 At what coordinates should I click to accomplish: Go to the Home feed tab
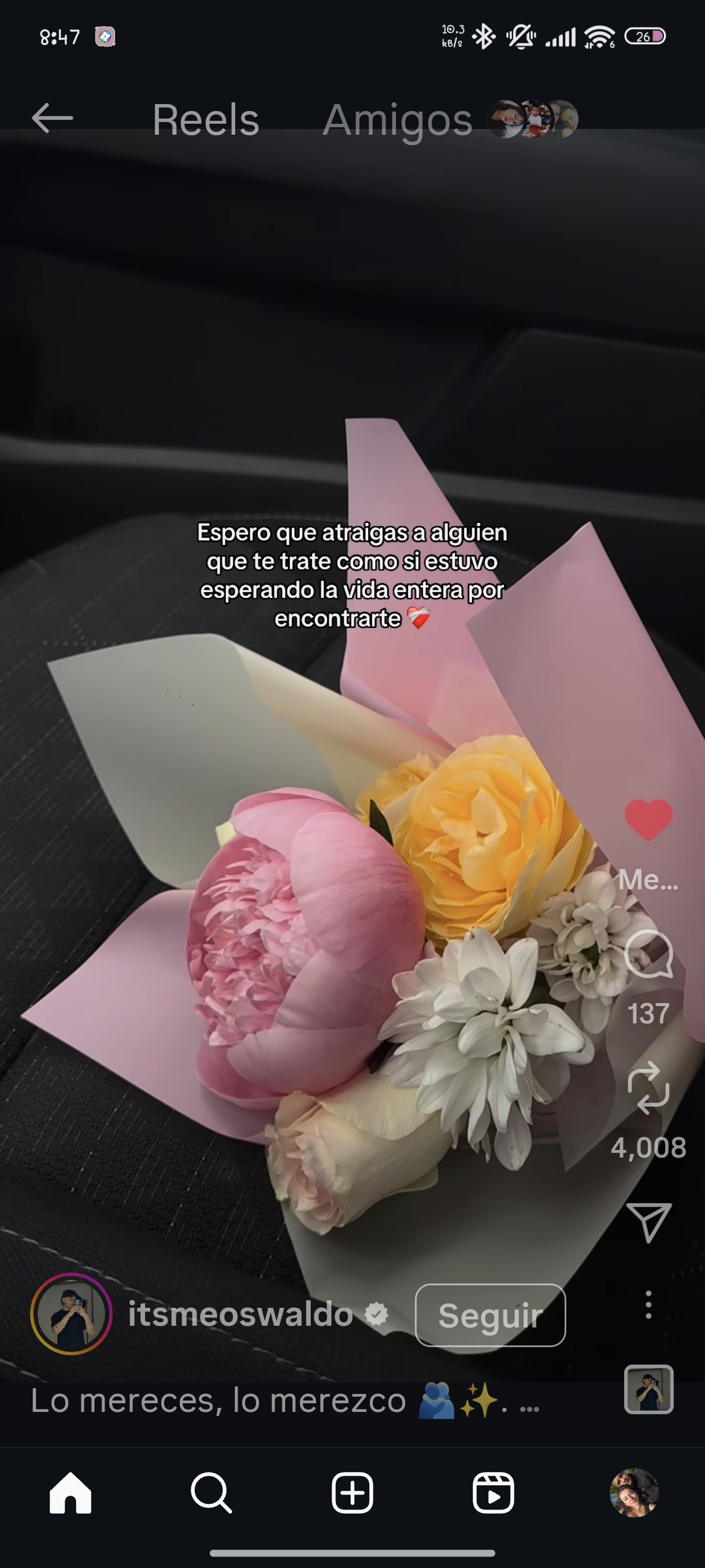[70, 1492]
